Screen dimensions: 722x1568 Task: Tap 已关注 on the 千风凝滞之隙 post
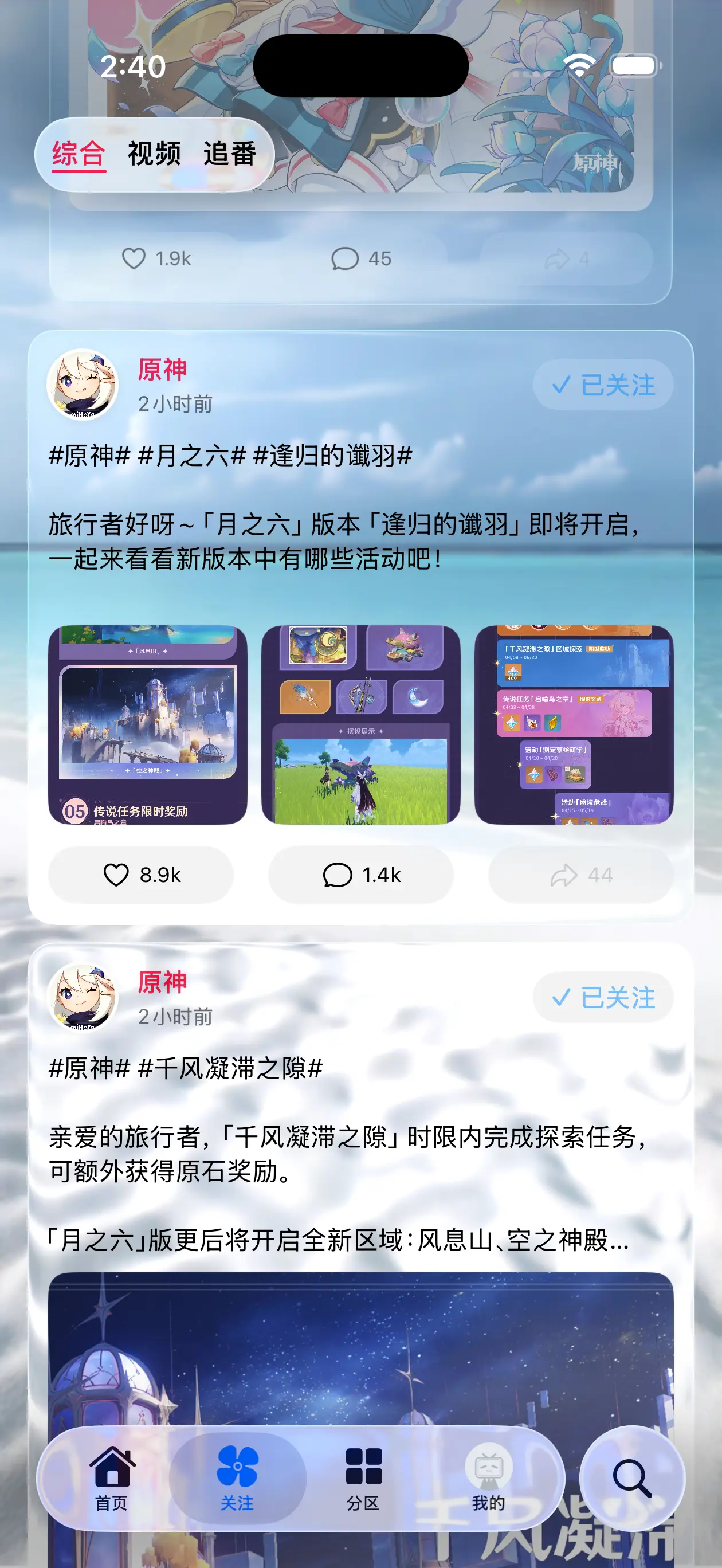pos(603,997)
